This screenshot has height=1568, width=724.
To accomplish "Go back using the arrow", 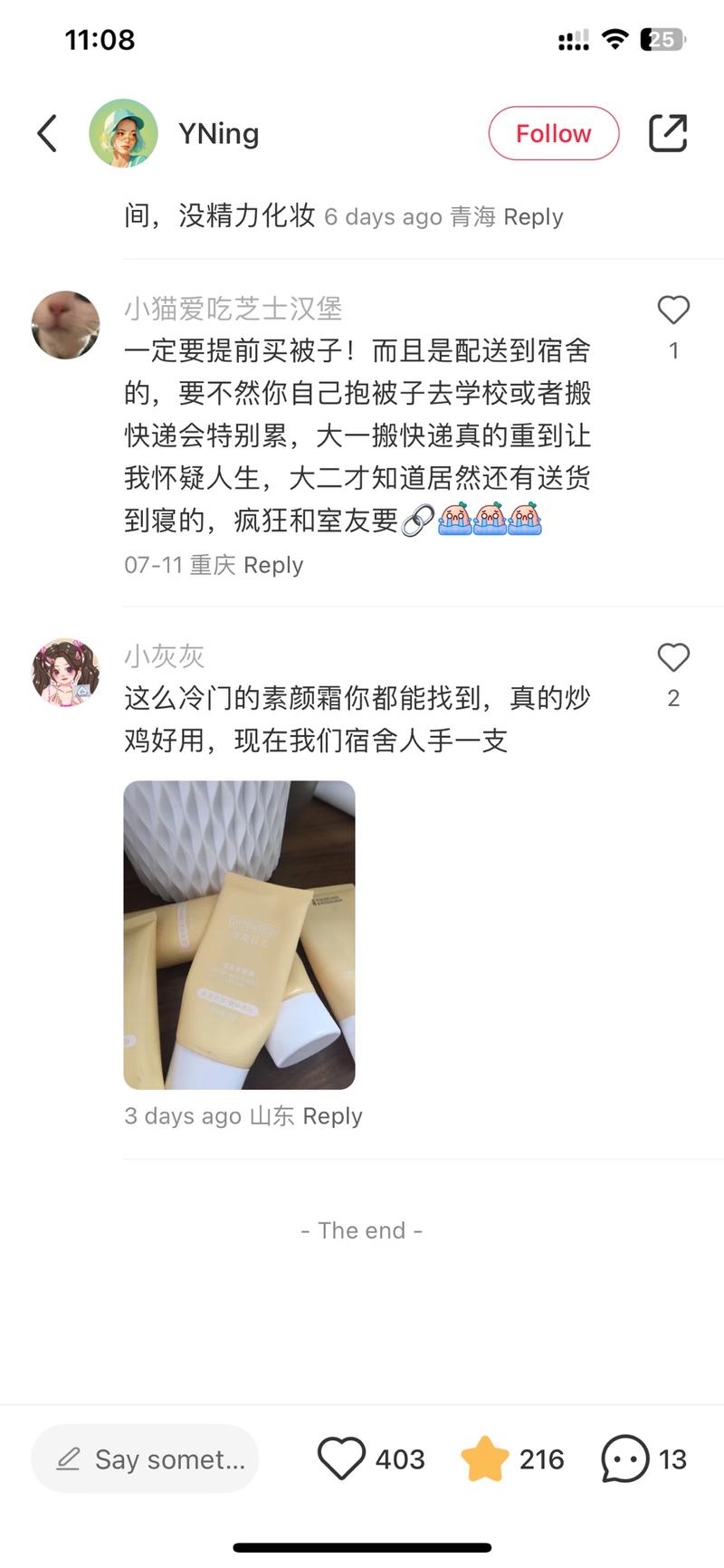I will [x=47, y=133].
